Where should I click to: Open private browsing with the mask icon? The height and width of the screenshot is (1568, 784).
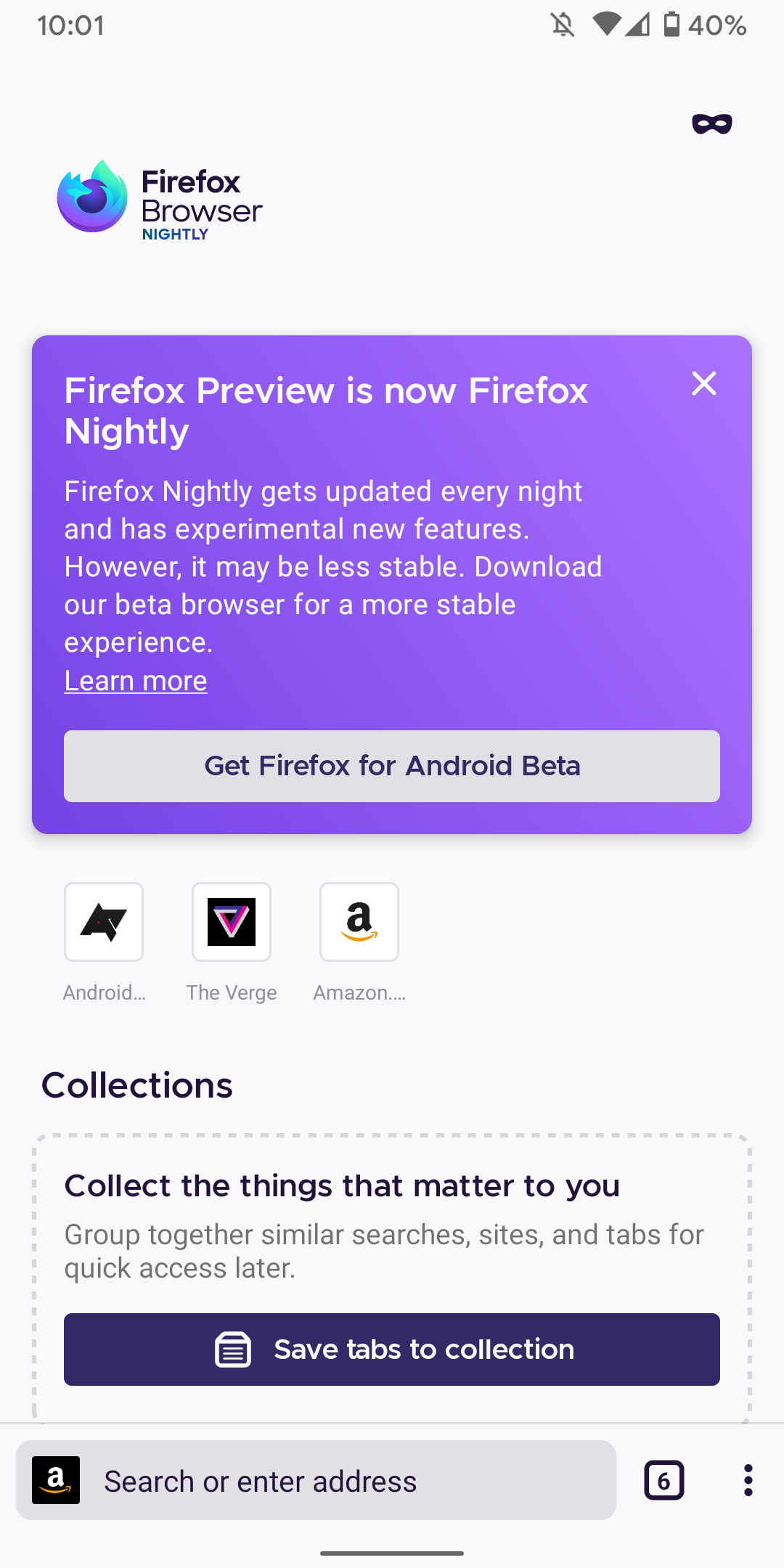711,123
